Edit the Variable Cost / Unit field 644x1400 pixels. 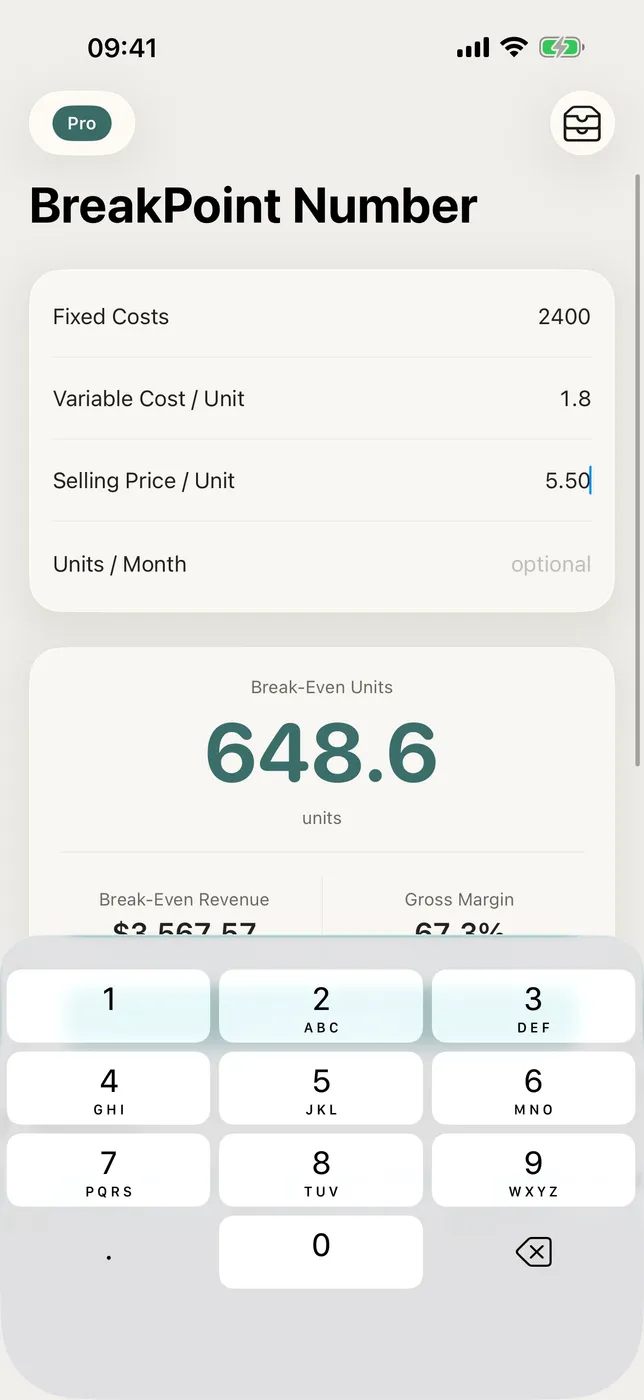(322, 399)
